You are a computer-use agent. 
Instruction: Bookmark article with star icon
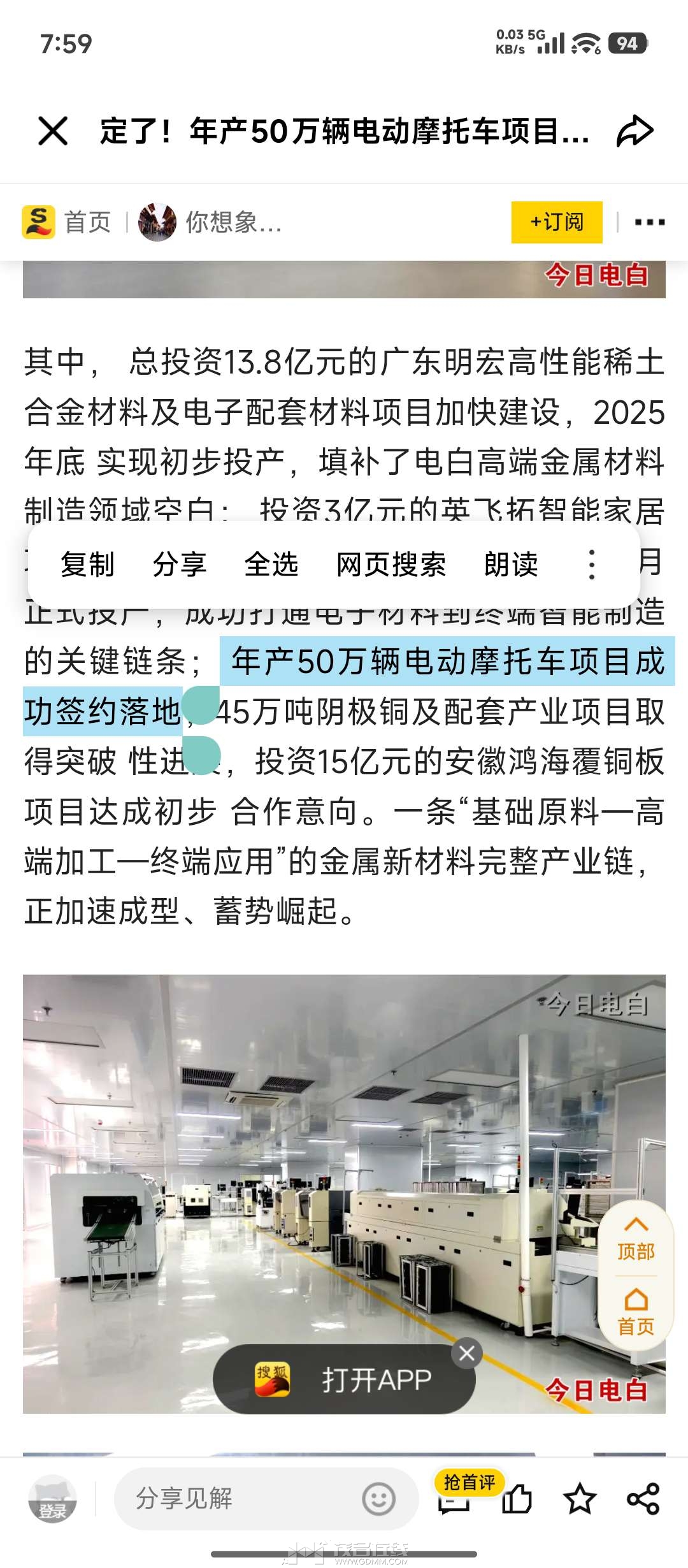coord(580,1499)
